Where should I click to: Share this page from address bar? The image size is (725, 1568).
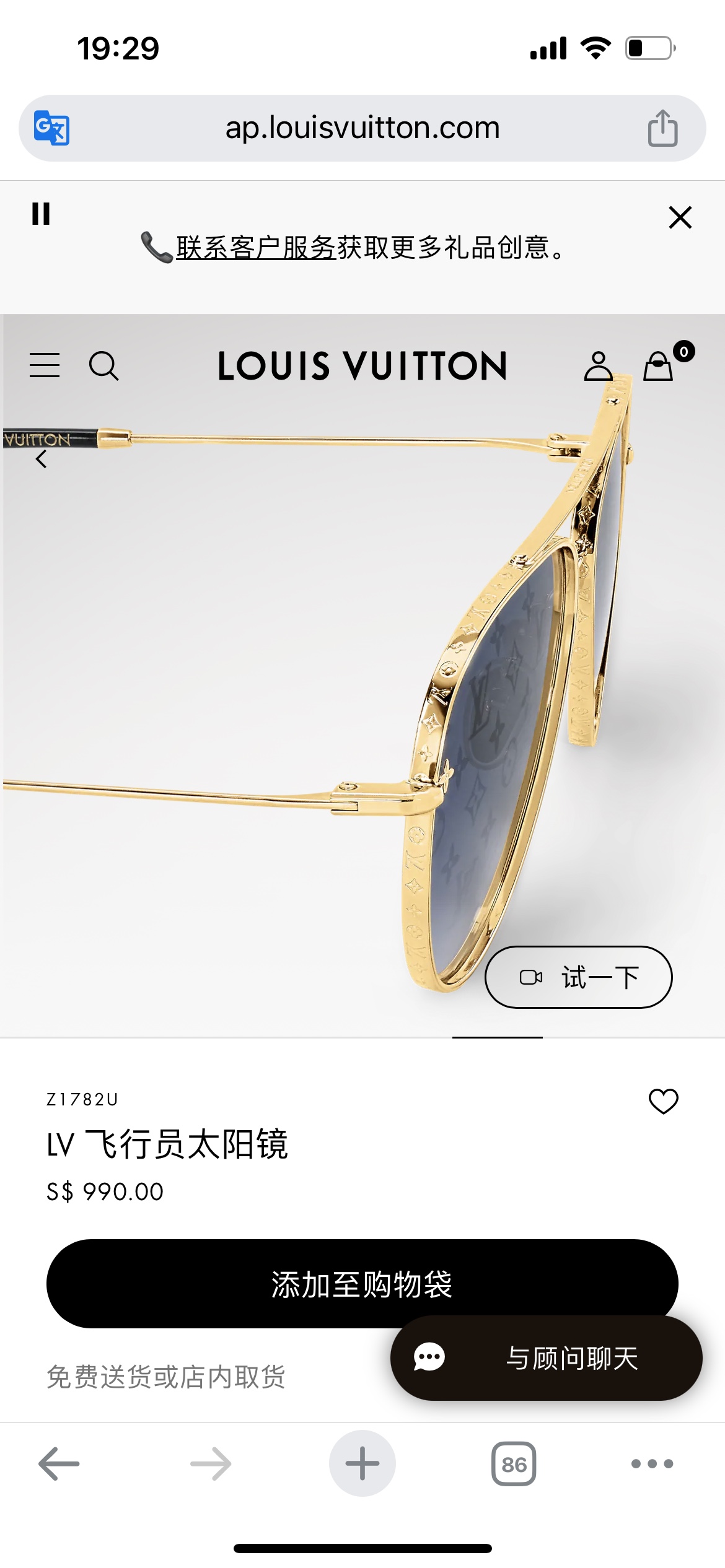pyautogui.click(x=662, y=128)
